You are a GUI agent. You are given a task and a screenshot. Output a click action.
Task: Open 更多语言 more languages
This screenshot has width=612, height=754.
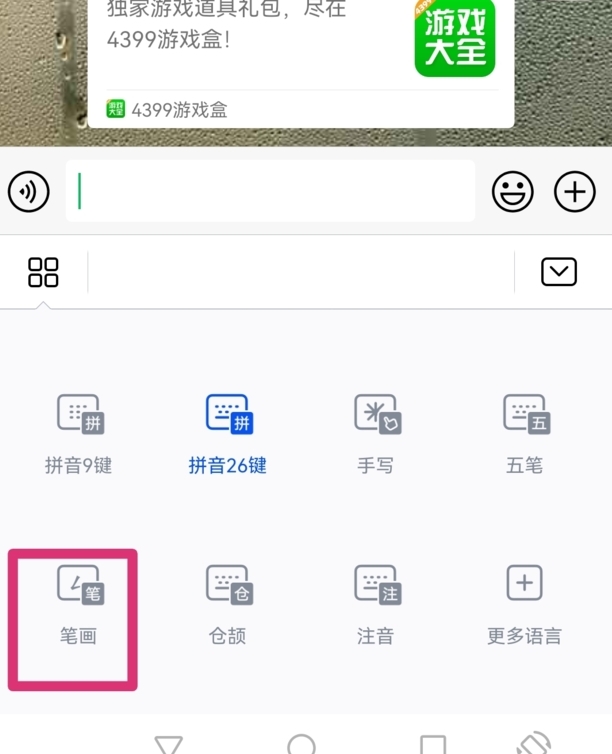(524, 604)
